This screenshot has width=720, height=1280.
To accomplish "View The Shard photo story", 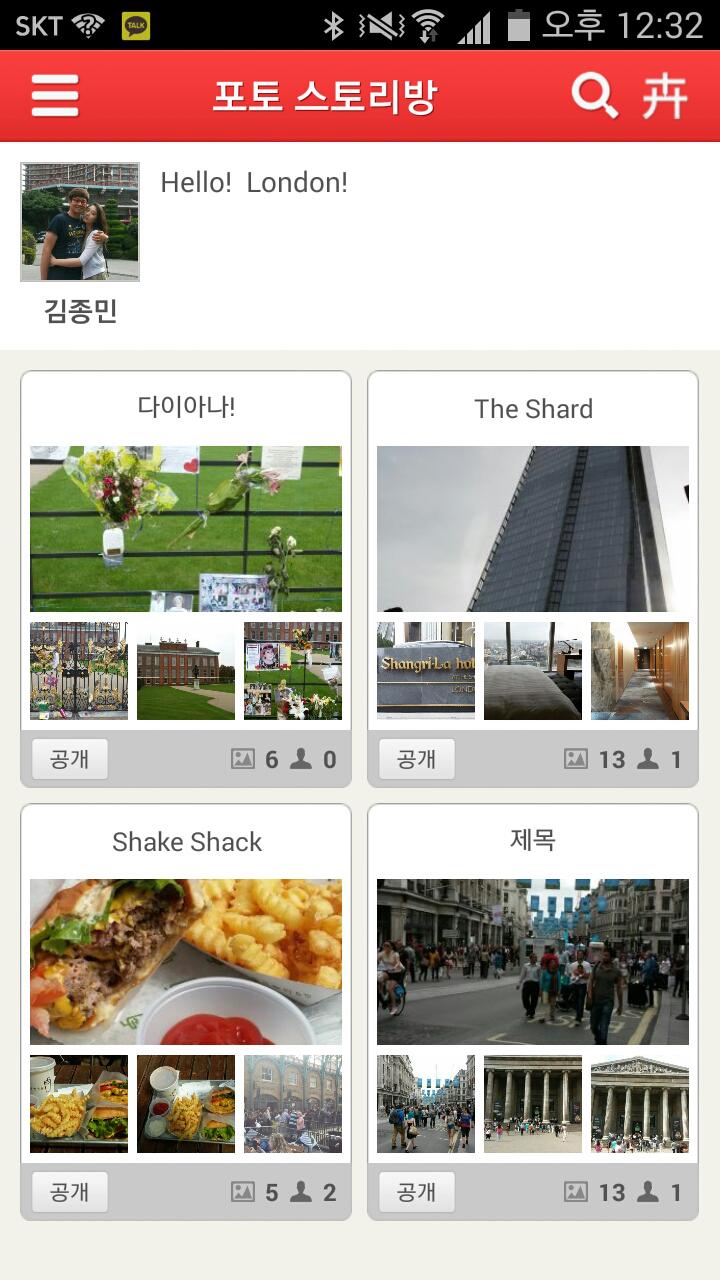I will click(533, 528).
